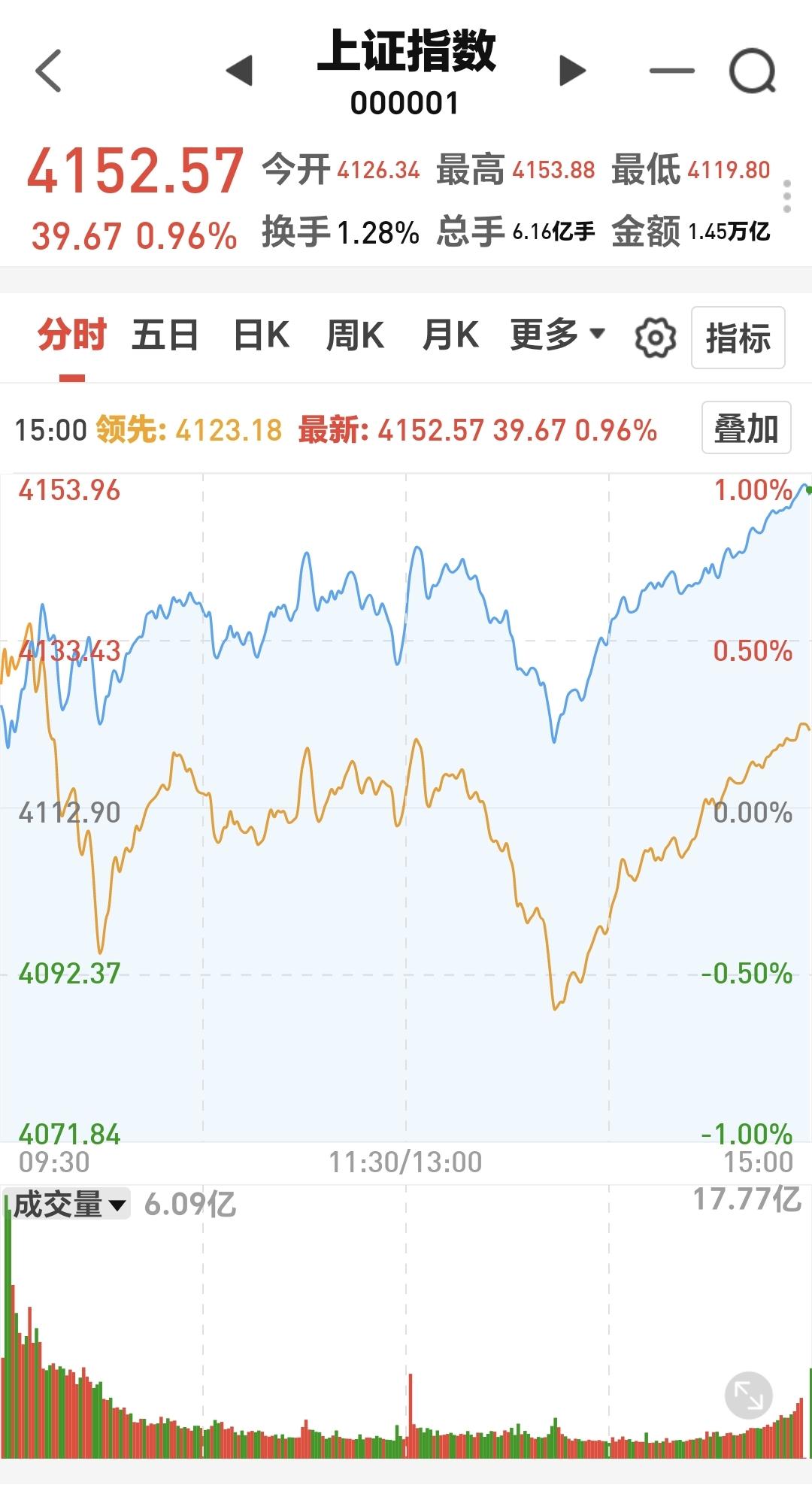
Task: Expand the 成交量 indicator dropdown
Action: [69, 1204]
